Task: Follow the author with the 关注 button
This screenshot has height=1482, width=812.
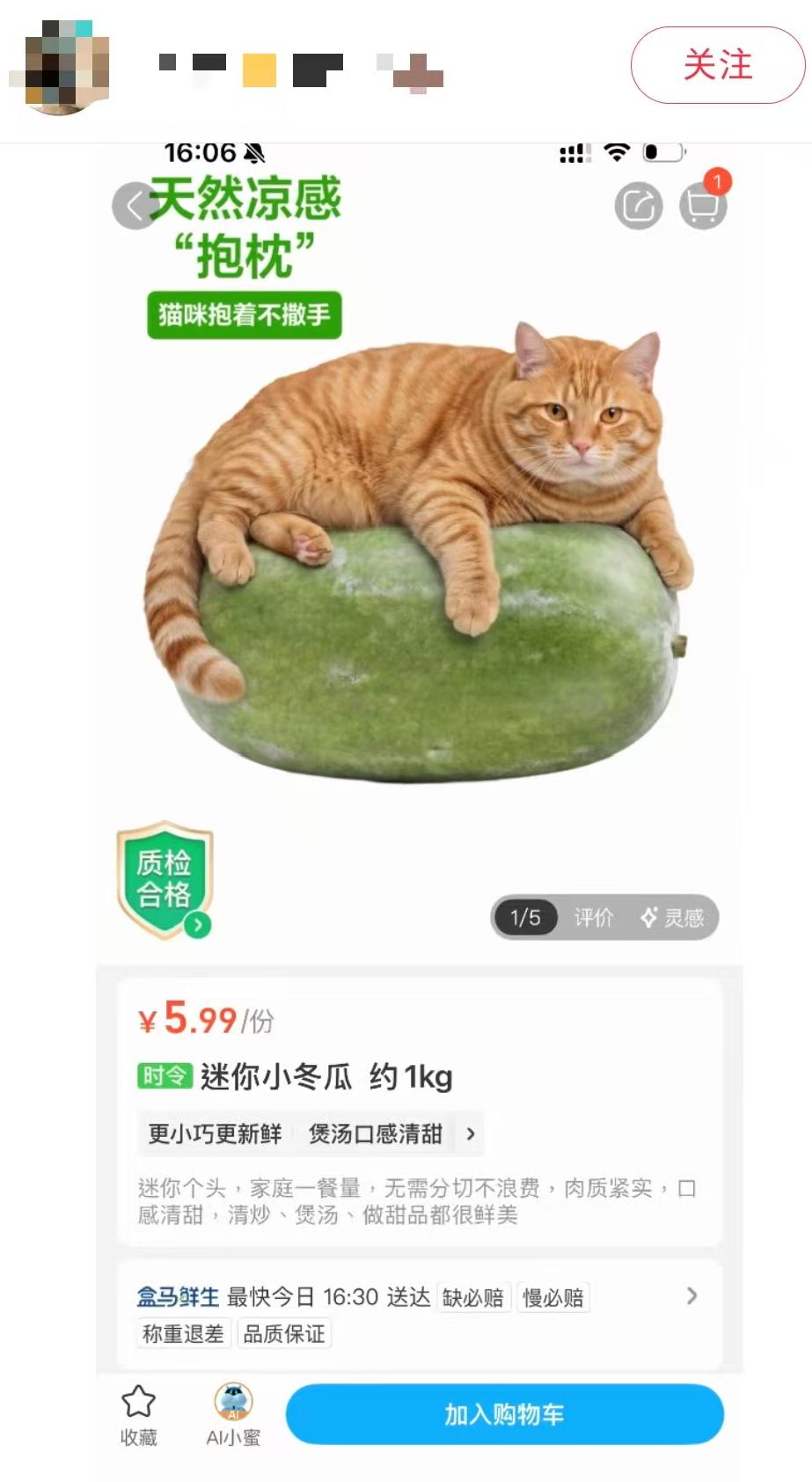Action: 718,65
